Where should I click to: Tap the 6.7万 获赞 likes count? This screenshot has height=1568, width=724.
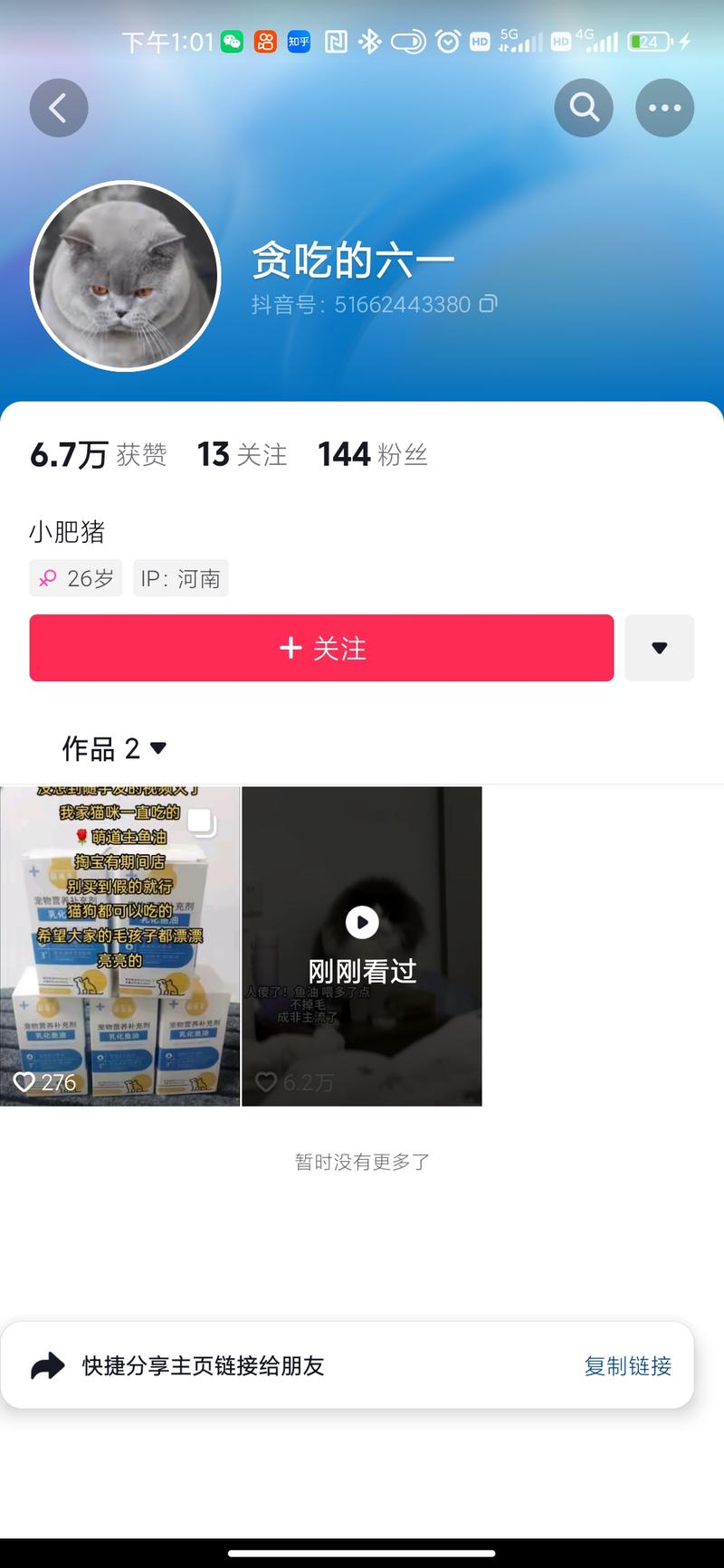[x=98, y=454]
